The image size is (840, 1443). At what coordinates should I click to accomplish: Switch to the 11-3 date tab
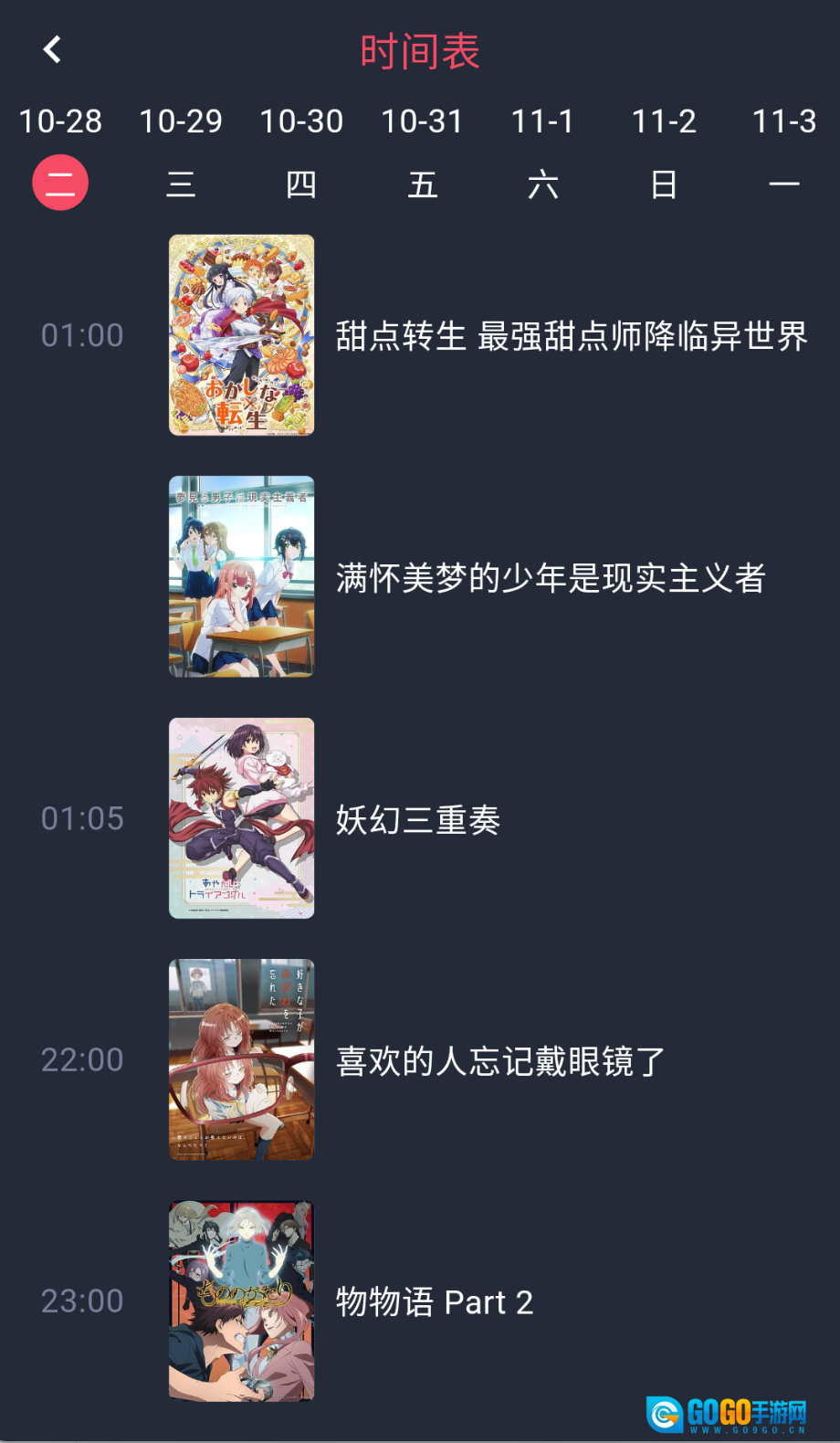click(783, 121)
